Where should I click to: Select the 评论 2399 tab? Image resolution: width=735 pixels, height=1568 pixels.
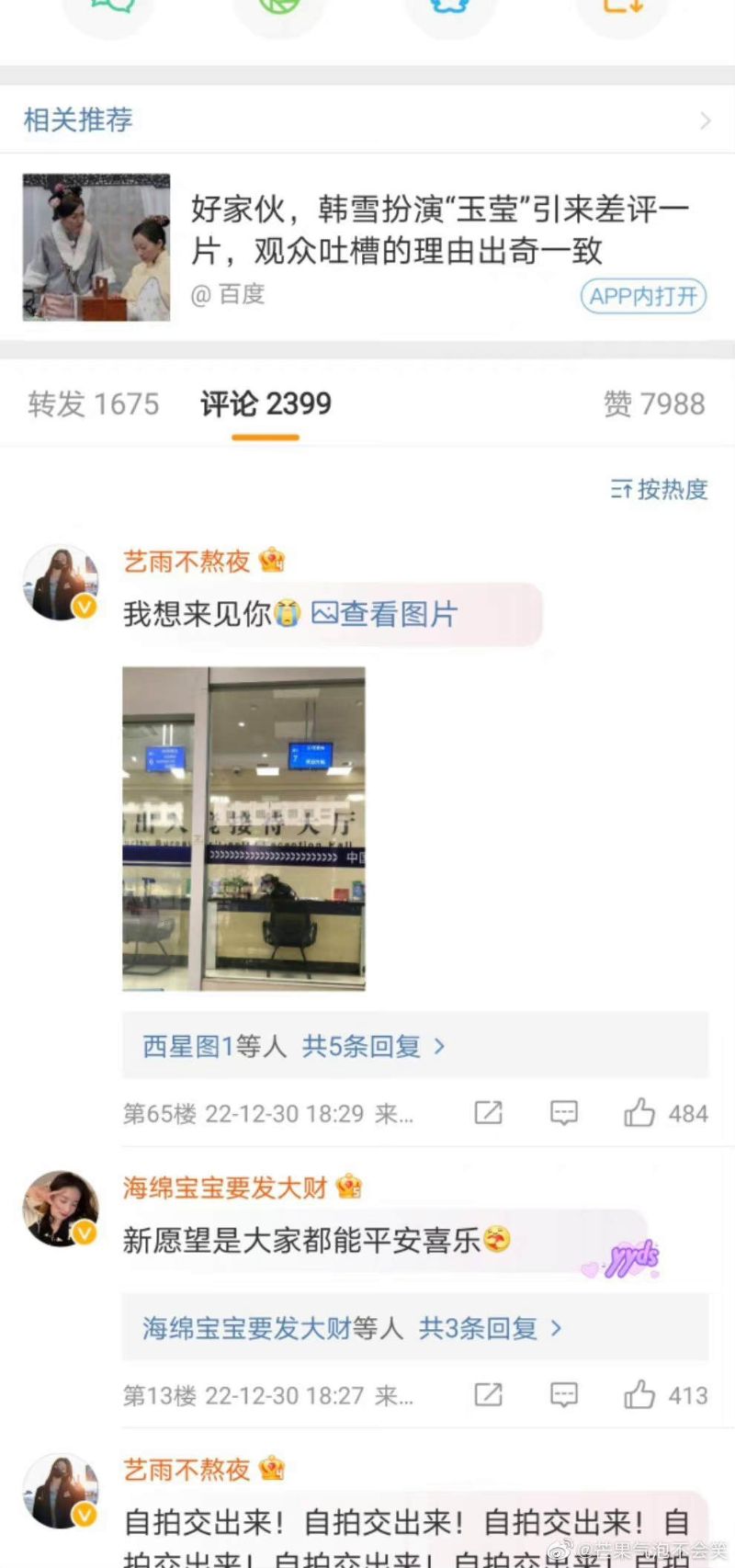coord(266,403)
